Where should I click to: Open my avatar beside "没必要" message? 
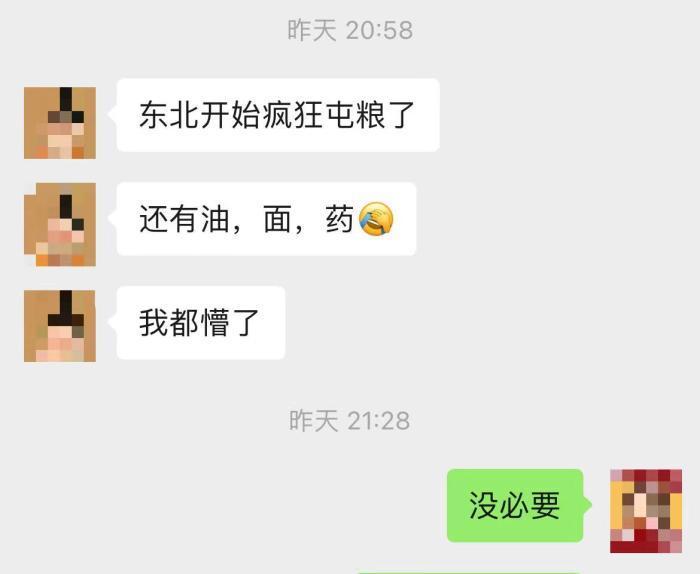(x=646, y=510)
